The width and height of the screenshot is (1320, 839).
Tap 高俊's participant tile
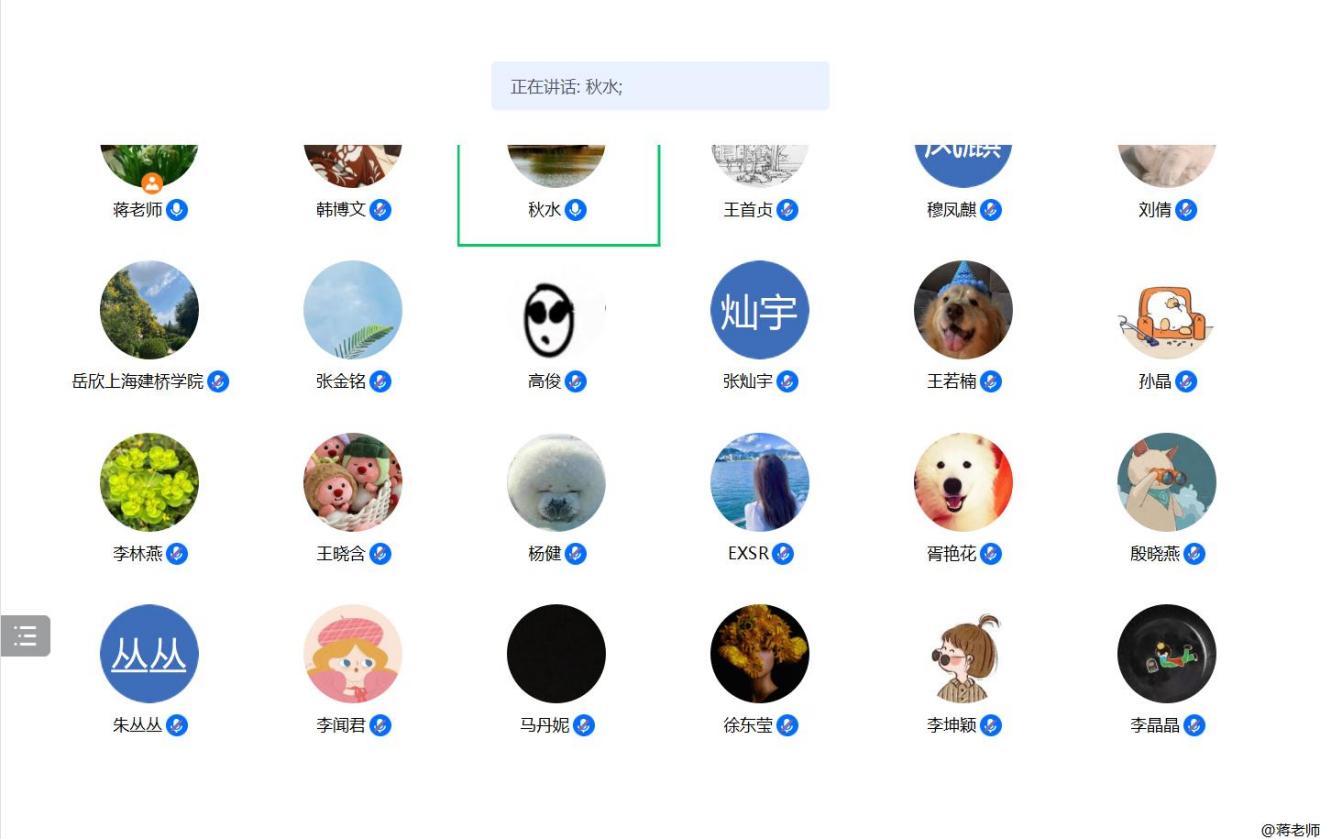point(556,311)
